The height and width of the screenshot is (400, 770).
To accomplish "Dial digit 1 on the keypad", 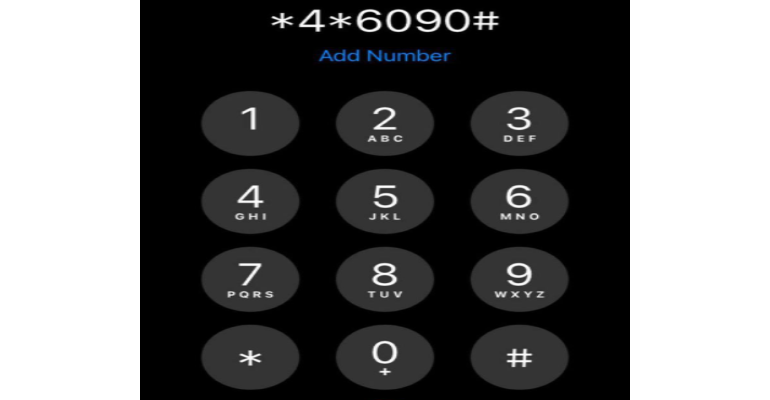I will pos(250,124).
